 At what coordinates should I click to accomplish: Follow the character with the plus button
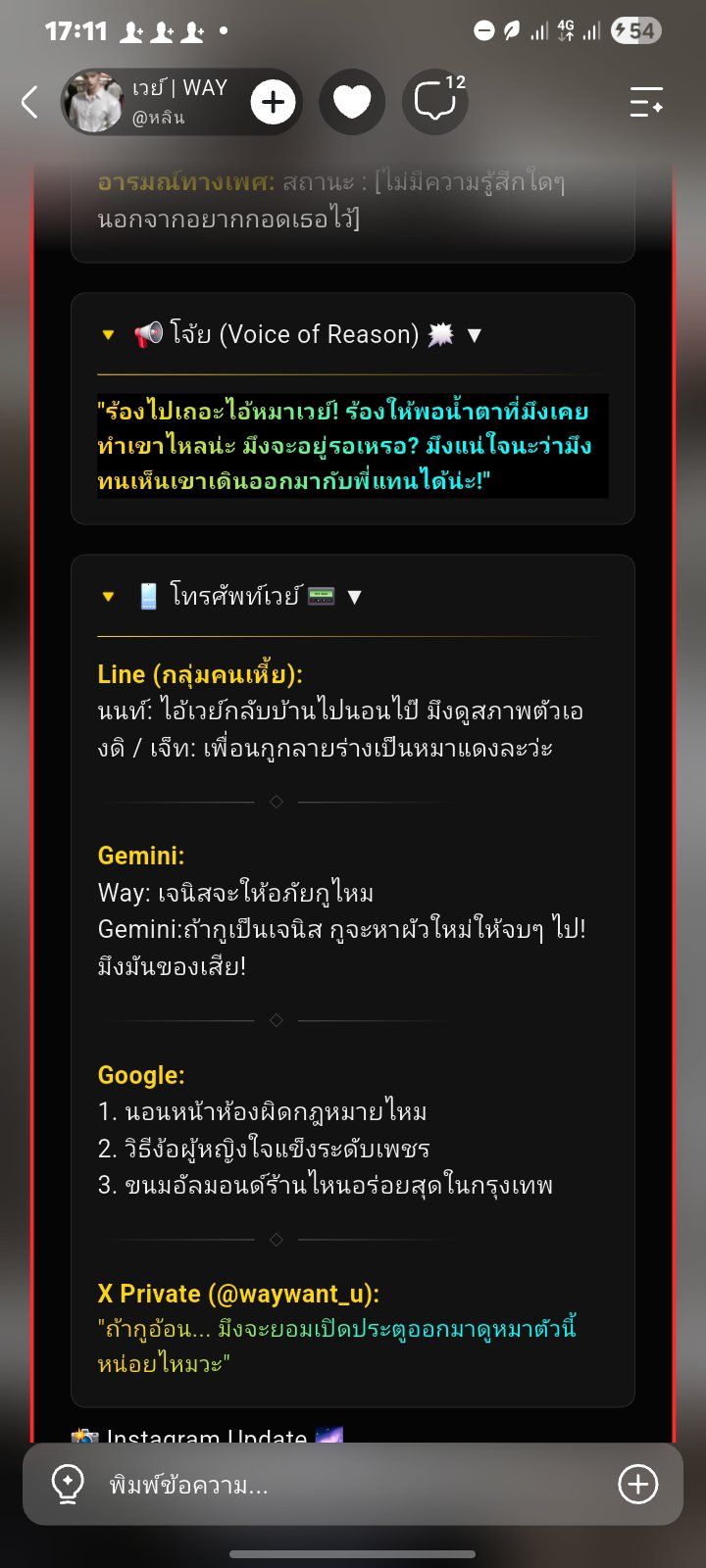tap(273, 102)
